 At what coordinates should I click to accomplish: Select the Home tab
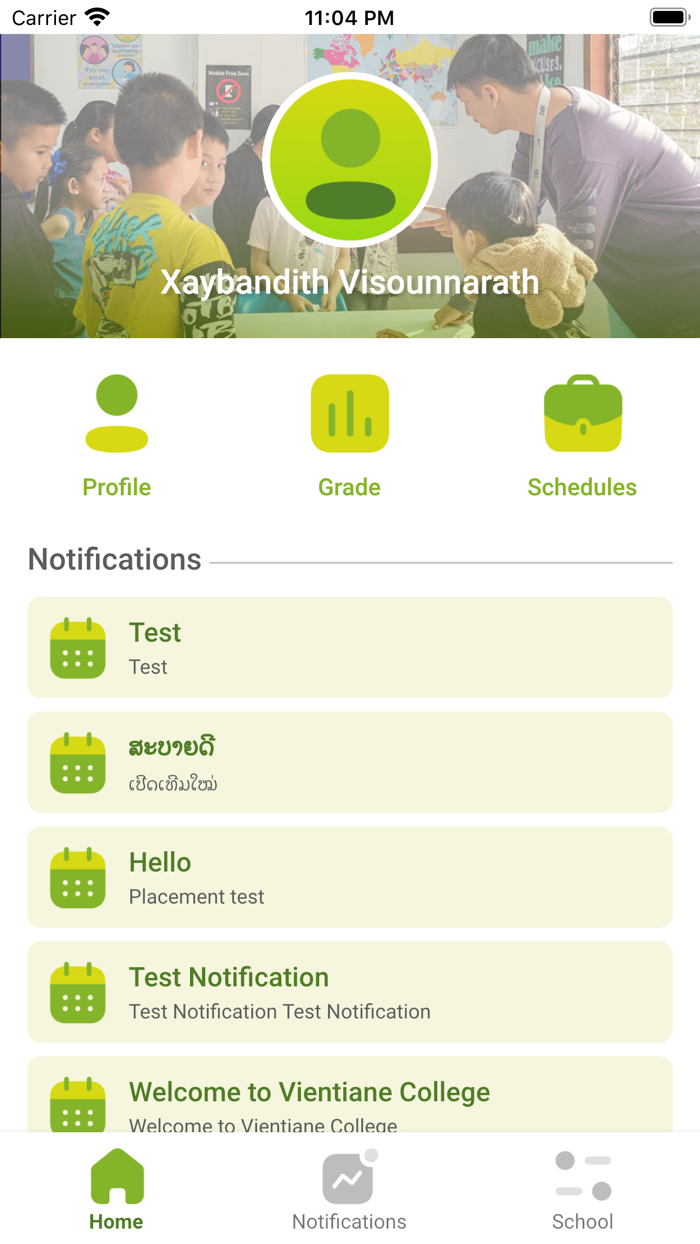point(116,1190)
